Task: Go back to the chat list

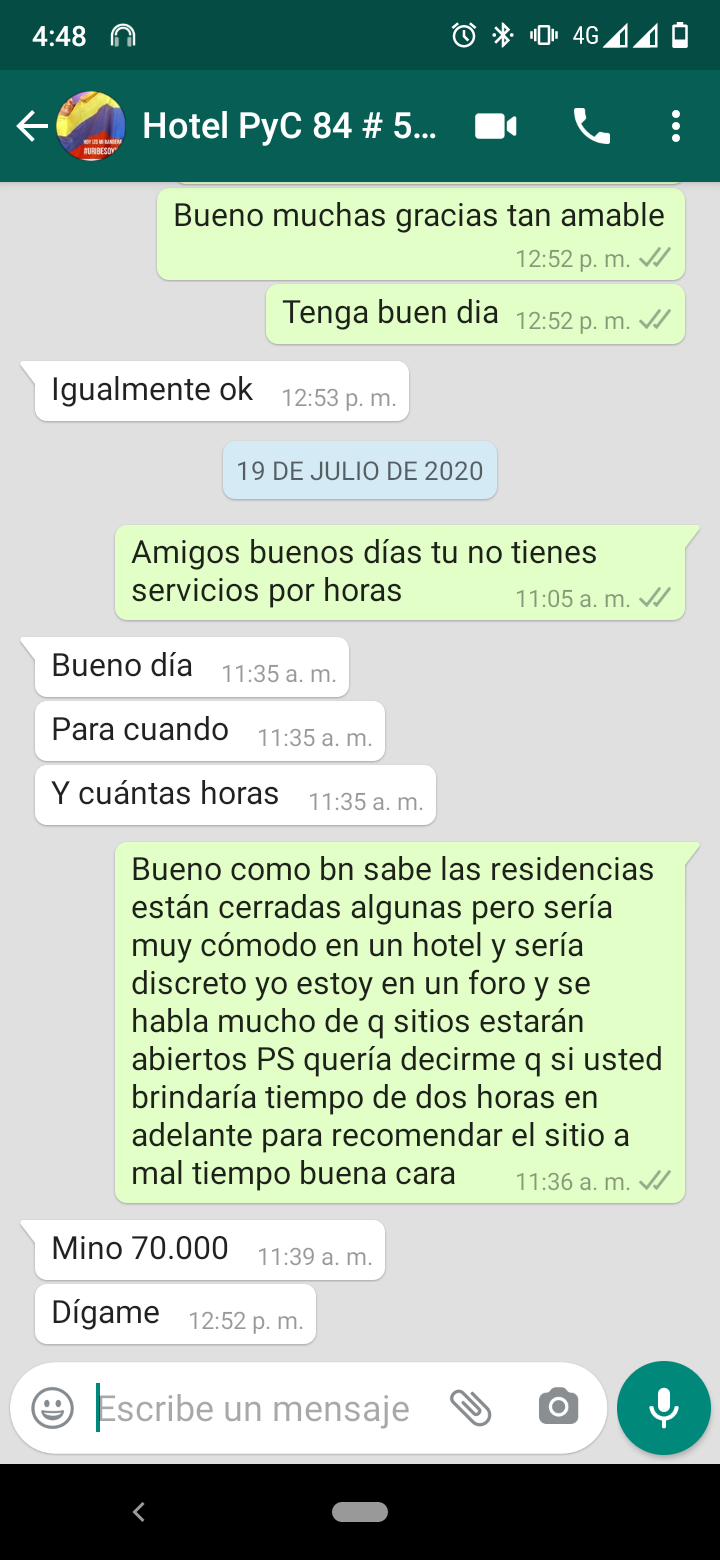Action: pos(32,127)
